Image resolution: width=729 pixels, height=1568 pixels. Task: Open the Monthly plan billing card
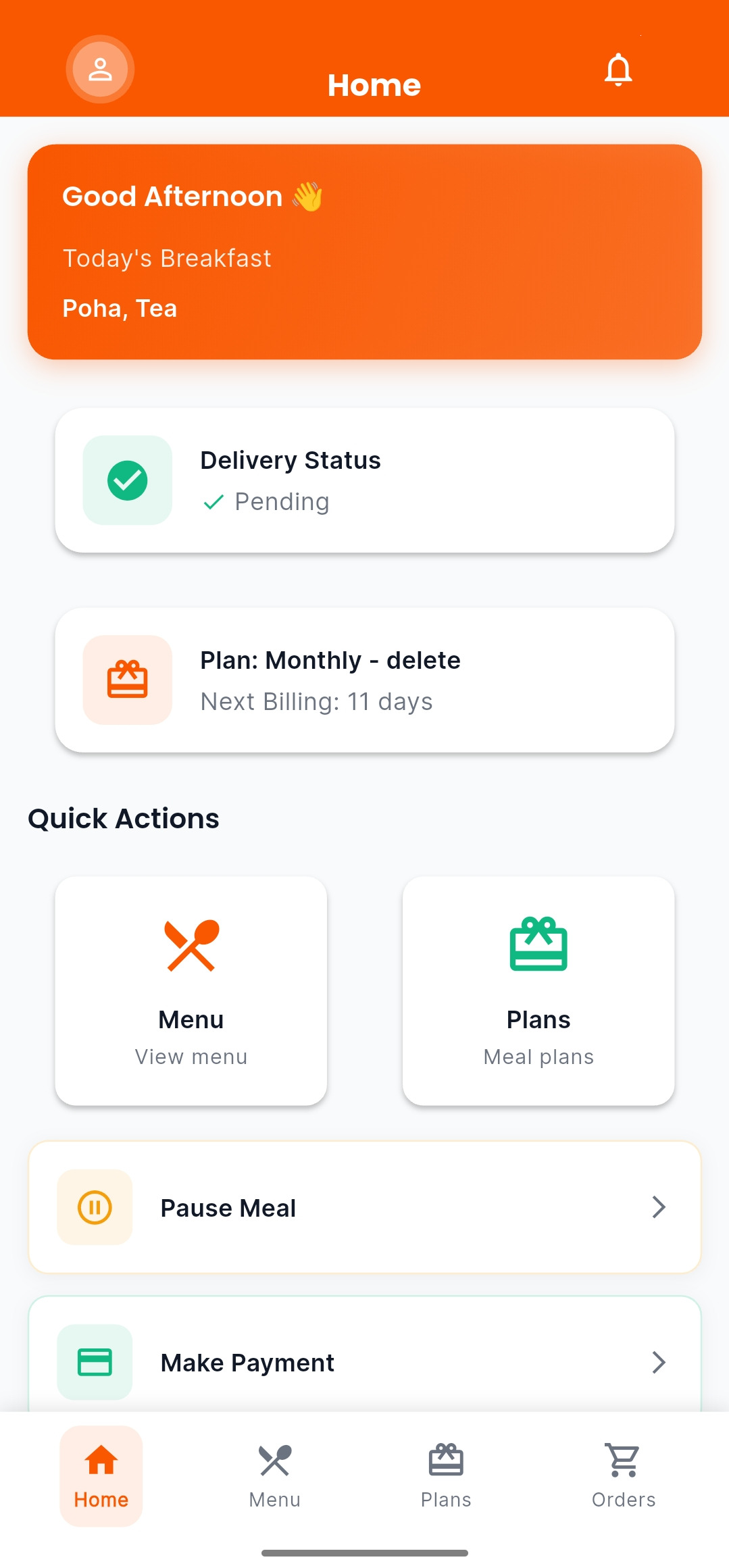tap(364, 680)
